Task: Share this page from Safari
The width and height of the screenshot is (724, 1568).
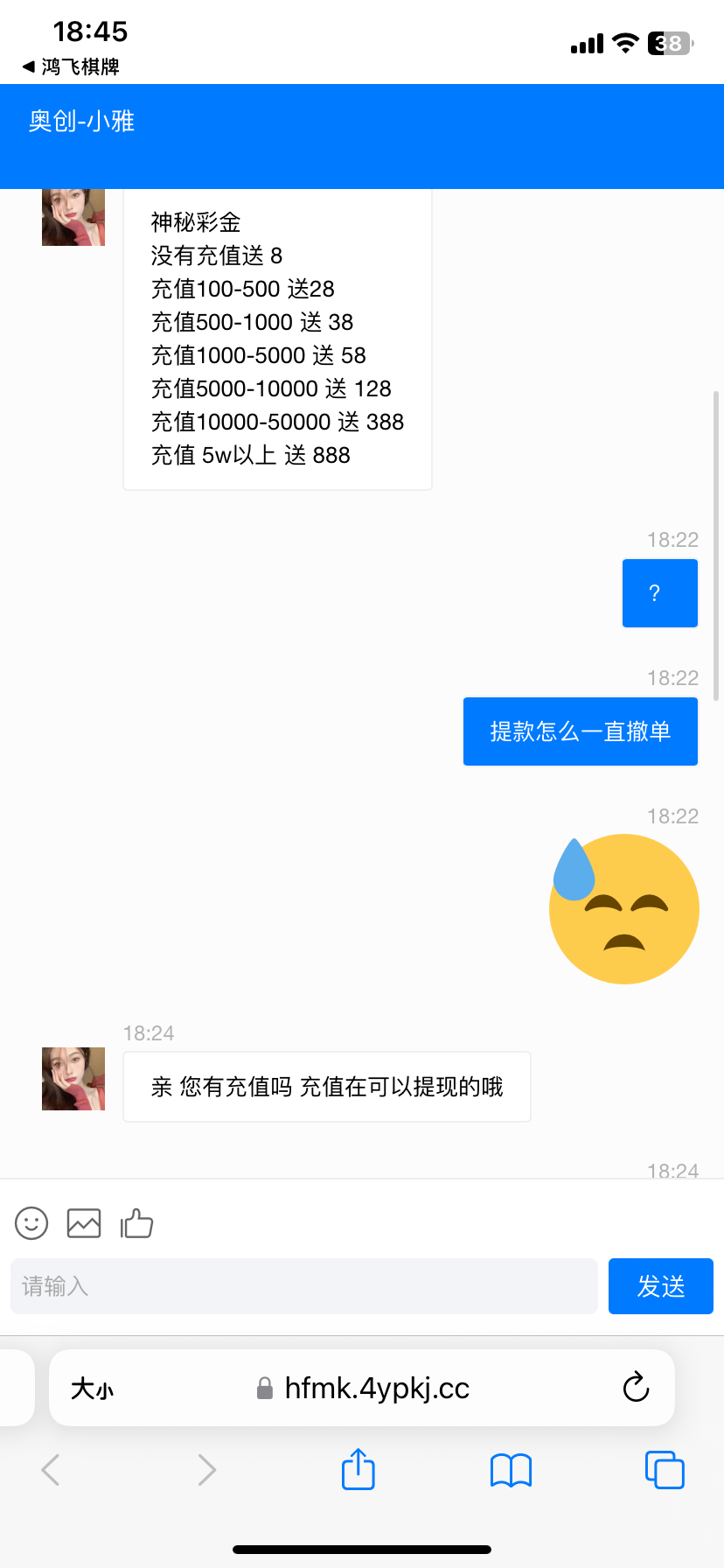Action: 358,1469
